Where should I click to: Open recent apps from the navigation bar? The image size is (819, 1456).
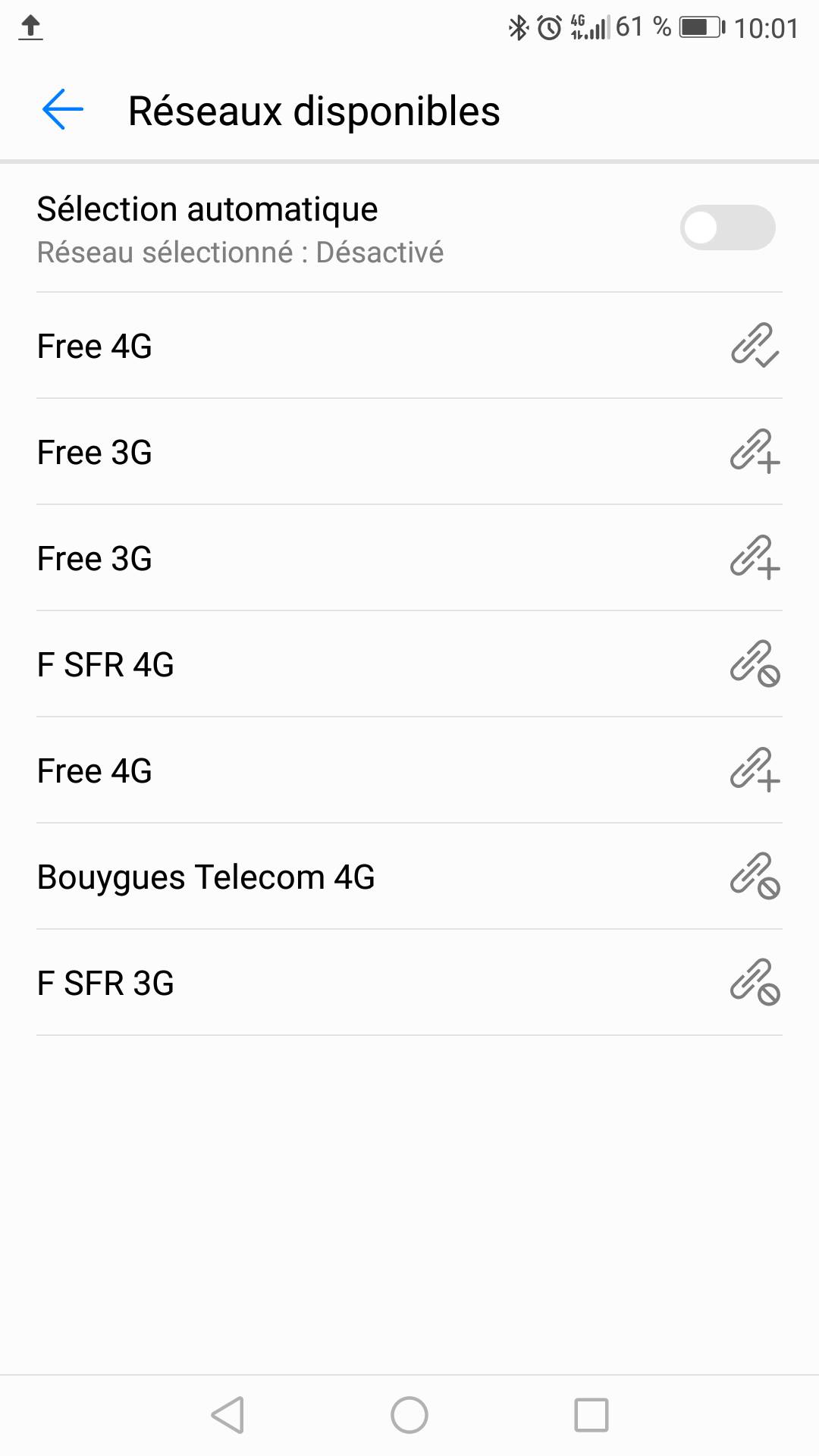tap(591, 1415)
